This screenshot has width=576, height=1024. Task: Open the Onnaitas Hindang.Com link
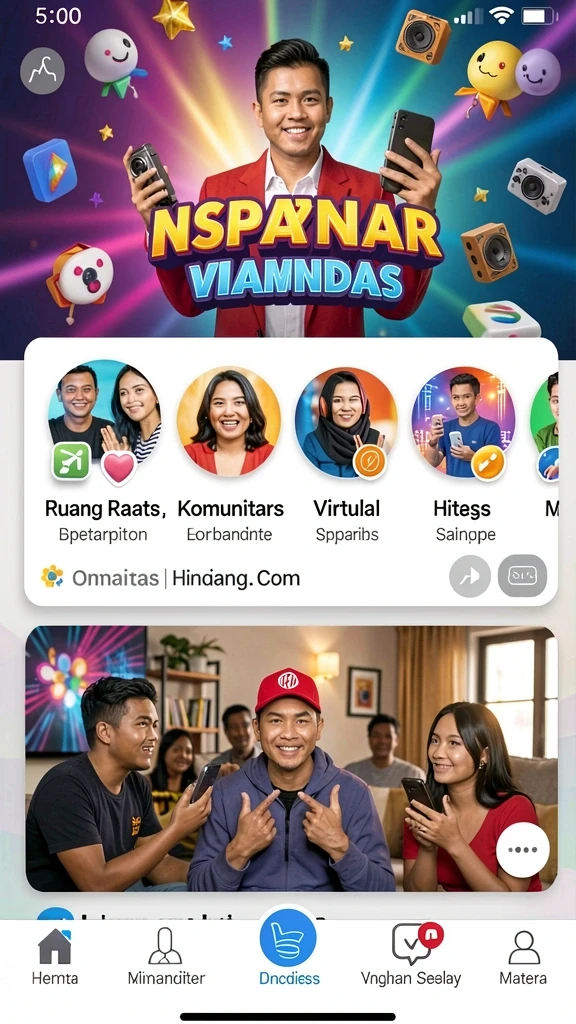pyautogui.click(x=170, y=578)
